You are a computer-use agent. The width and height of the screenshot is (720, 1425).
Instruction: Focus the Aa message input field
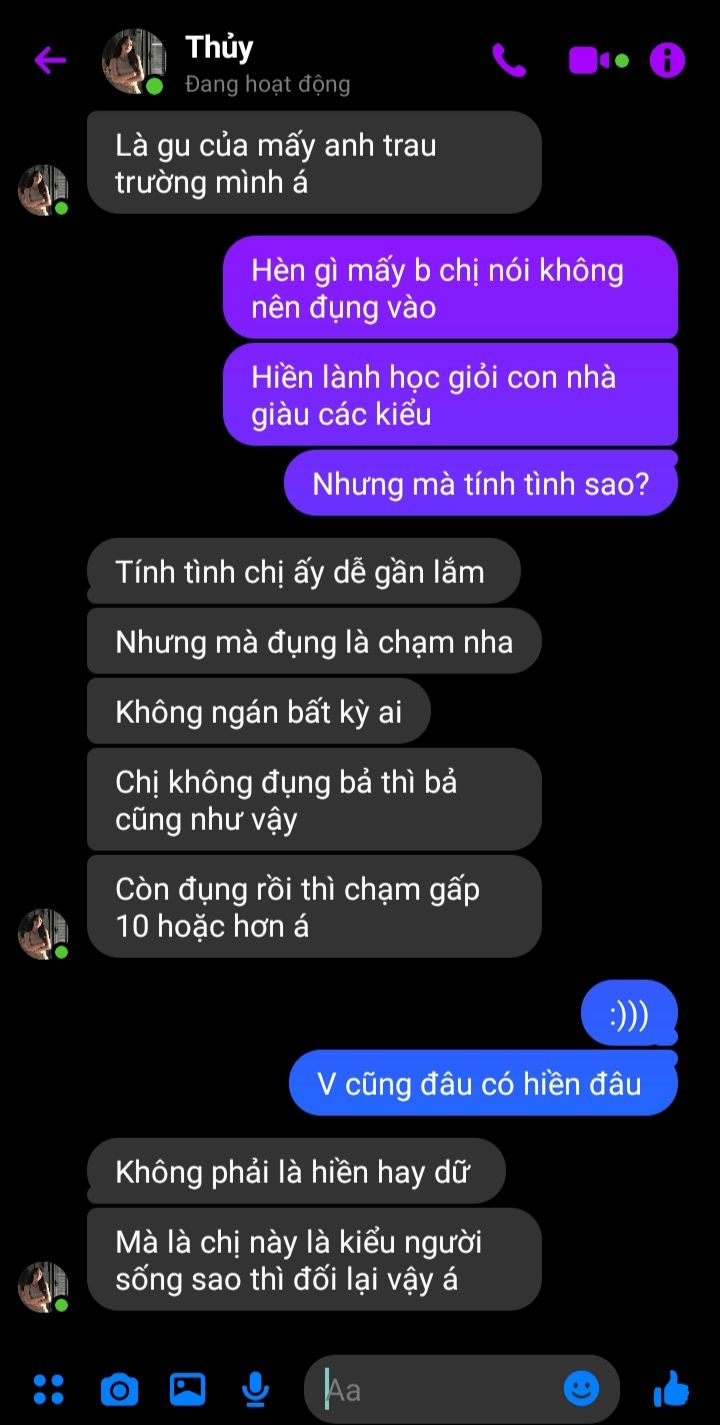click(x=440, y=1389)
